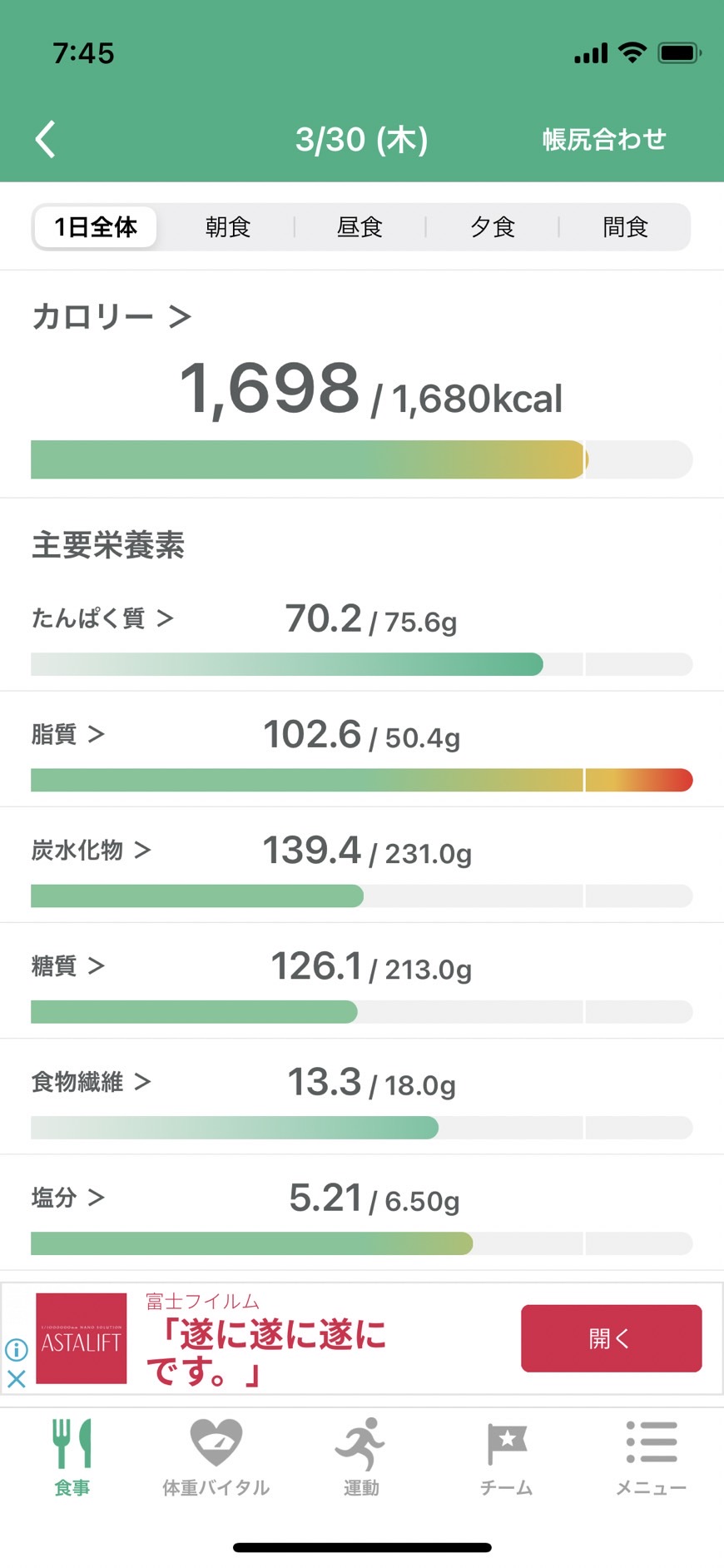Switch to the 朝食 segment
The image size is (724, 1568).
click(227, 226)
